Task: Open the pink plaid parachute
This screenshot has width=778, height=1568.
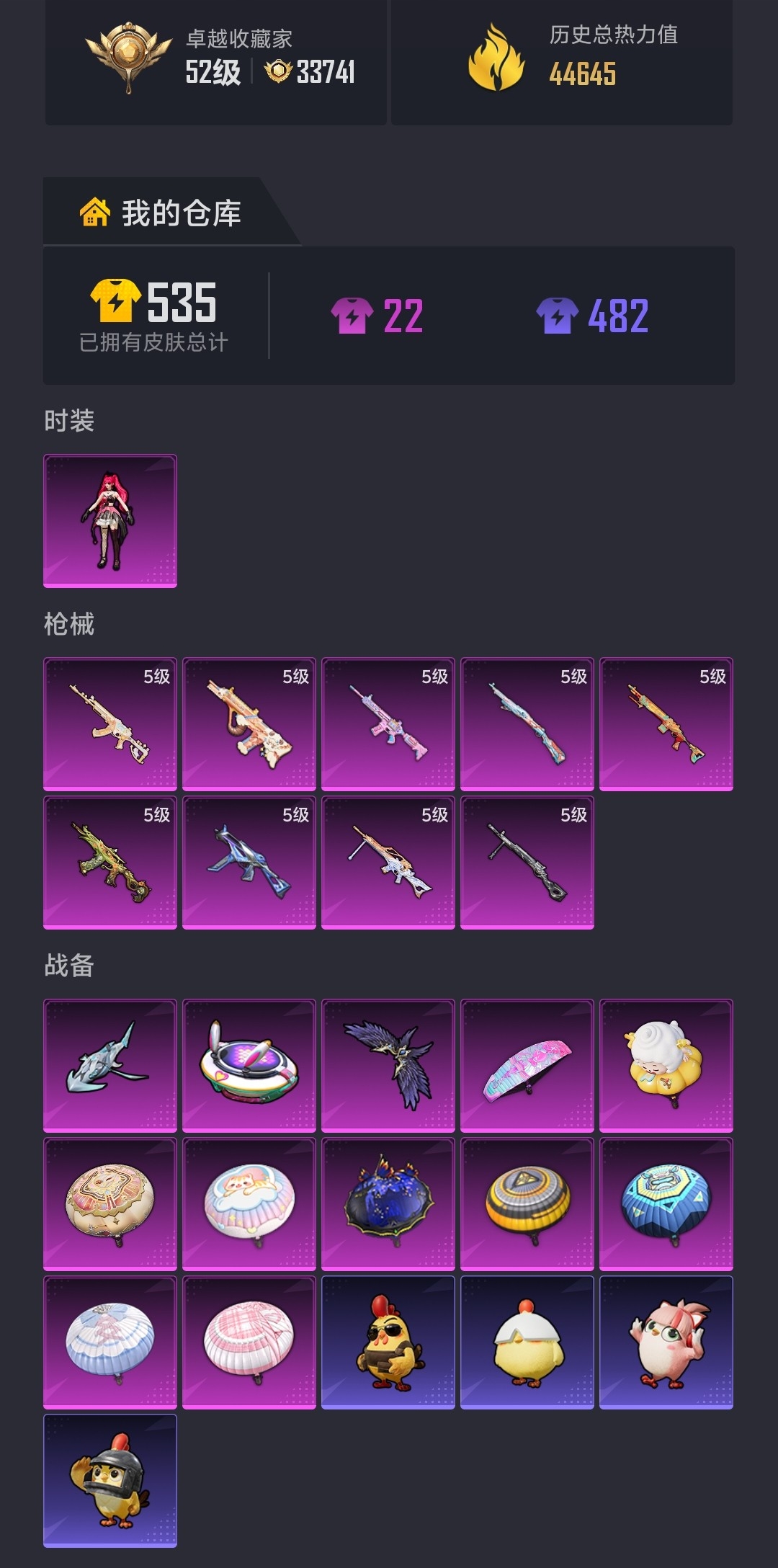Action: 249,1342
